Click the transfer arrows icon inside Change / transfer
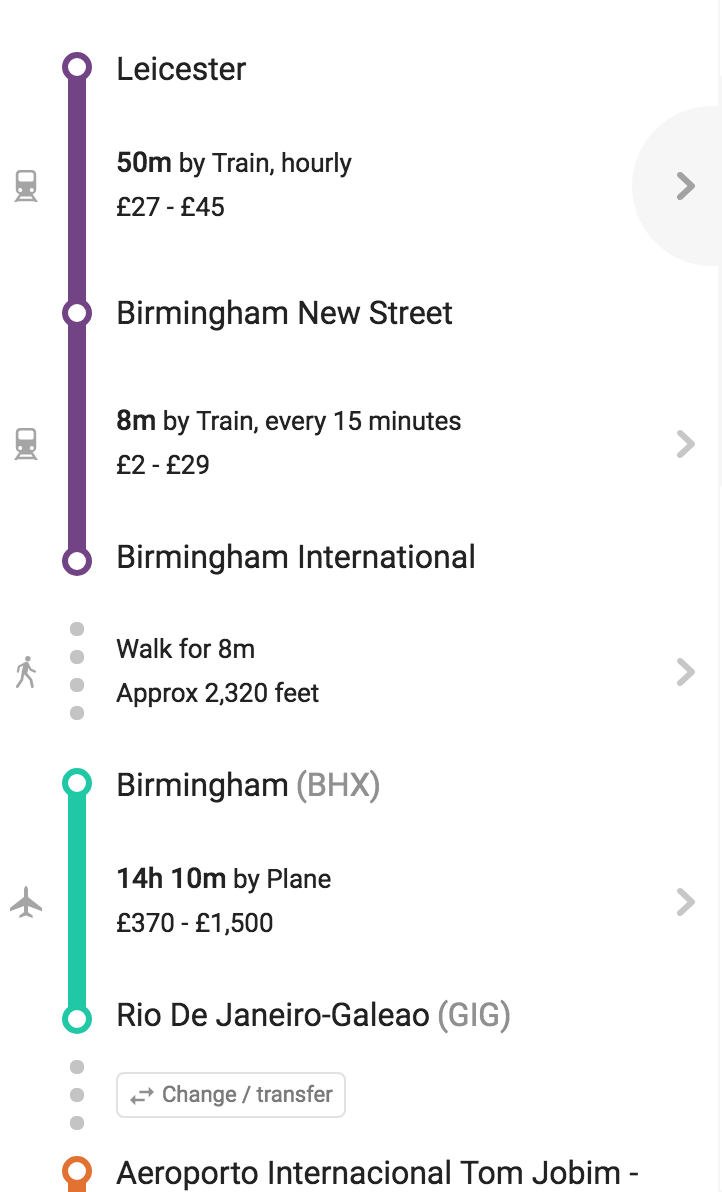722x1192 pixels. (x=143, y=1094)
